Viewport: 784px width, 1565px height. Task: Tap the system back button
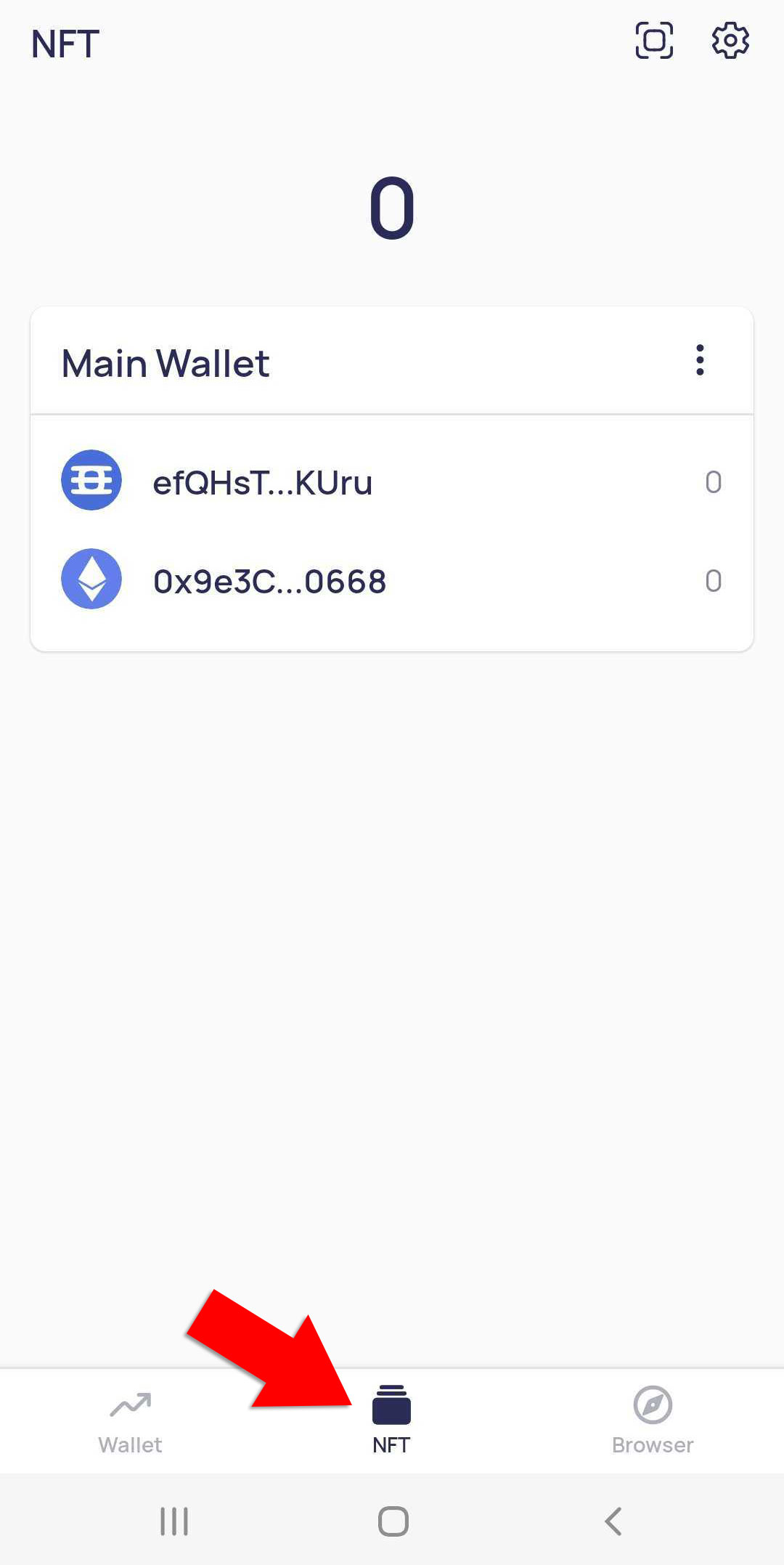(x=613, y=1521)
